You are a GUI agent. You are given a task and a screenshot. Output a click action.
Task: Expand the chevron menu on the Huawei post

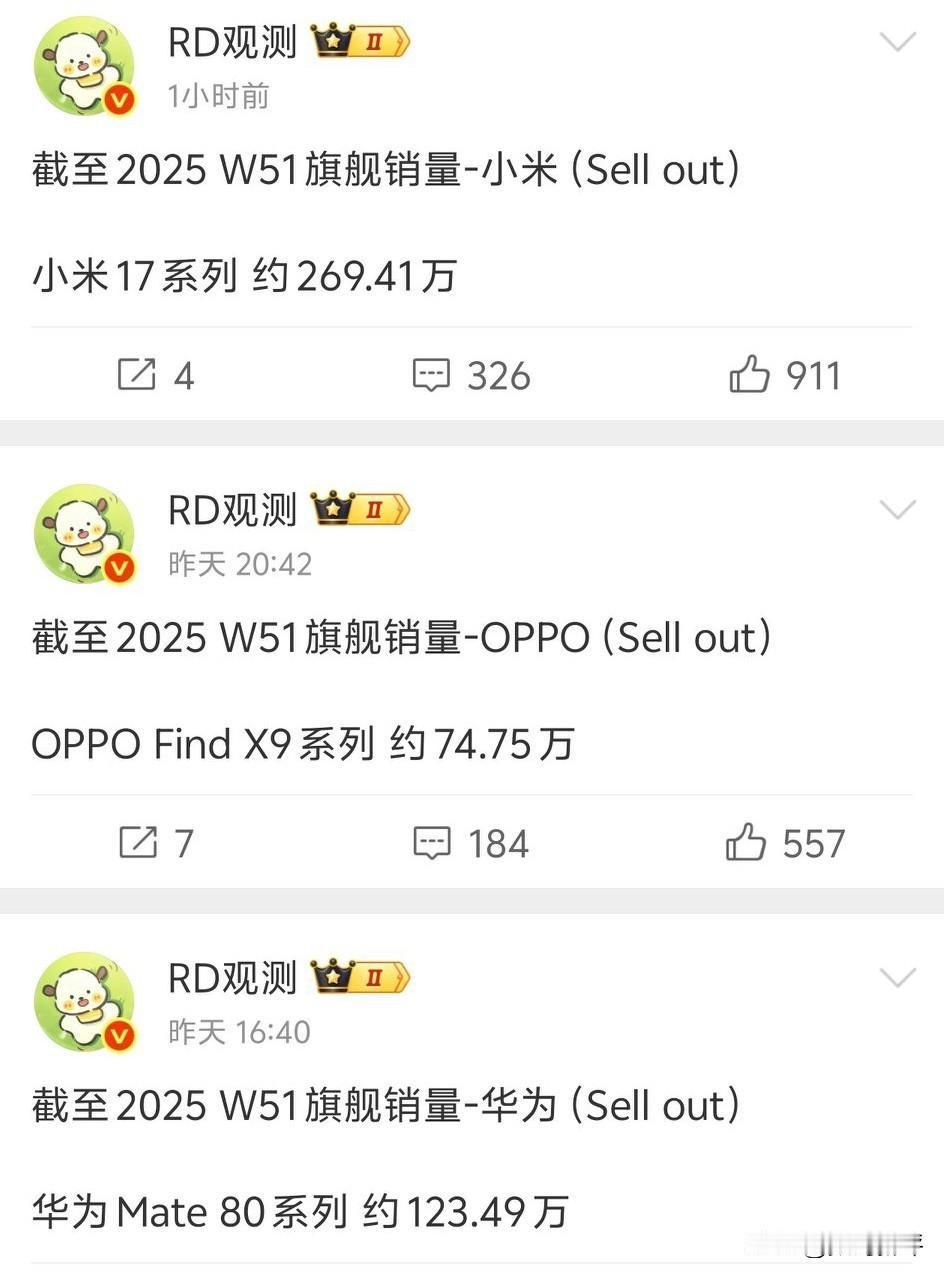pyautogui.click(x=897, y=977)
